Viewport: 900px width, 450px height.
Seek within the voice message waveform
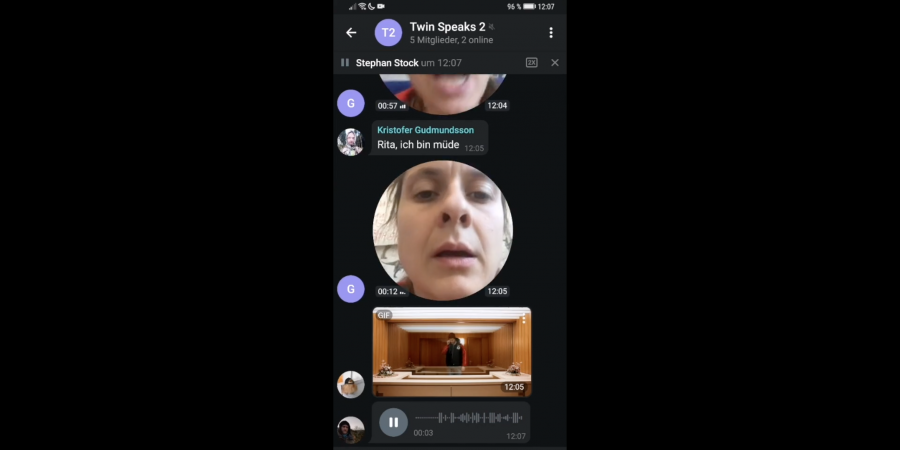tap(468, 418)
